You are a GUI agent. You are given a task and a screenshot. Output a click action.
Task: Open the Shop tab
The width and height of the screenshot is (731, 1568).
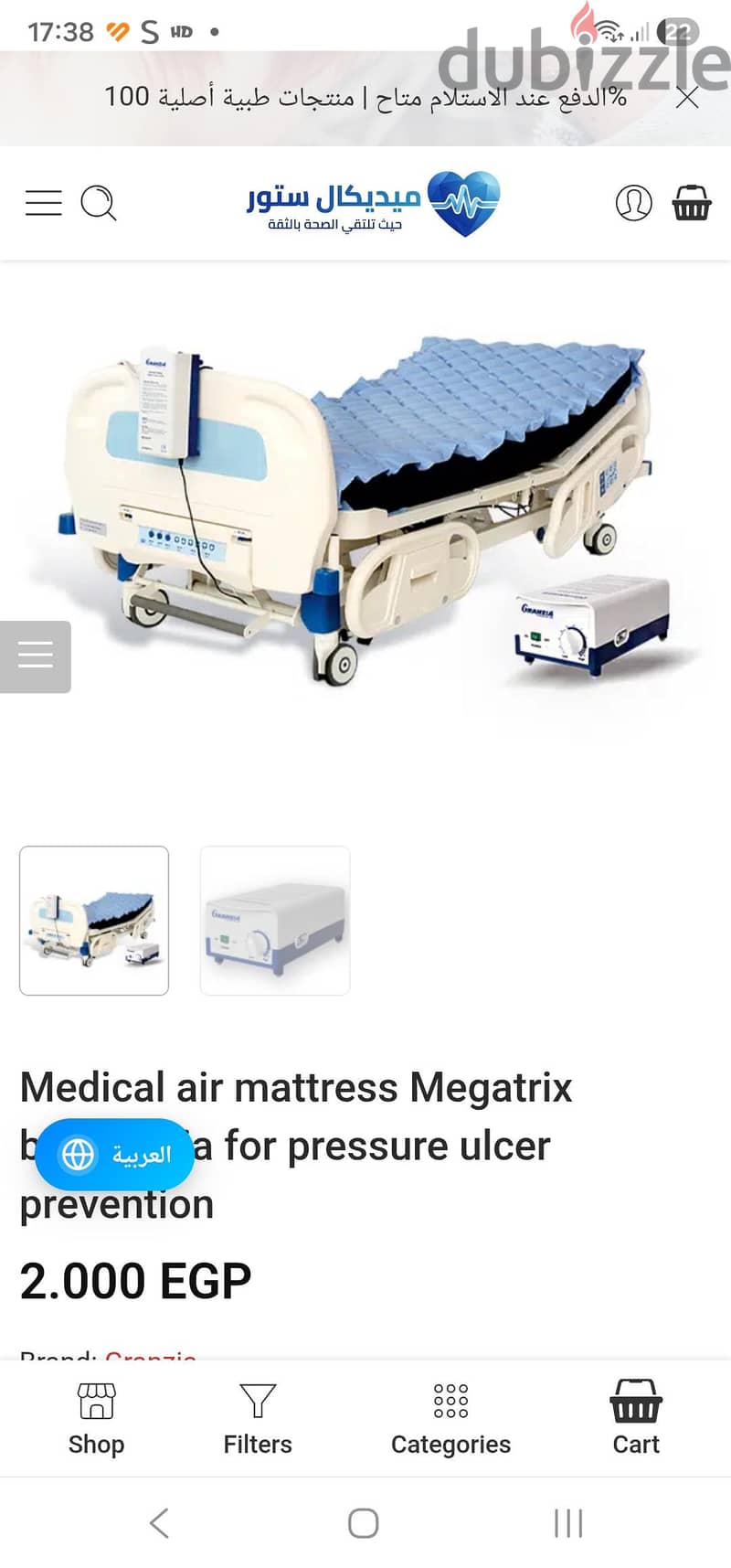(96, 1420)
